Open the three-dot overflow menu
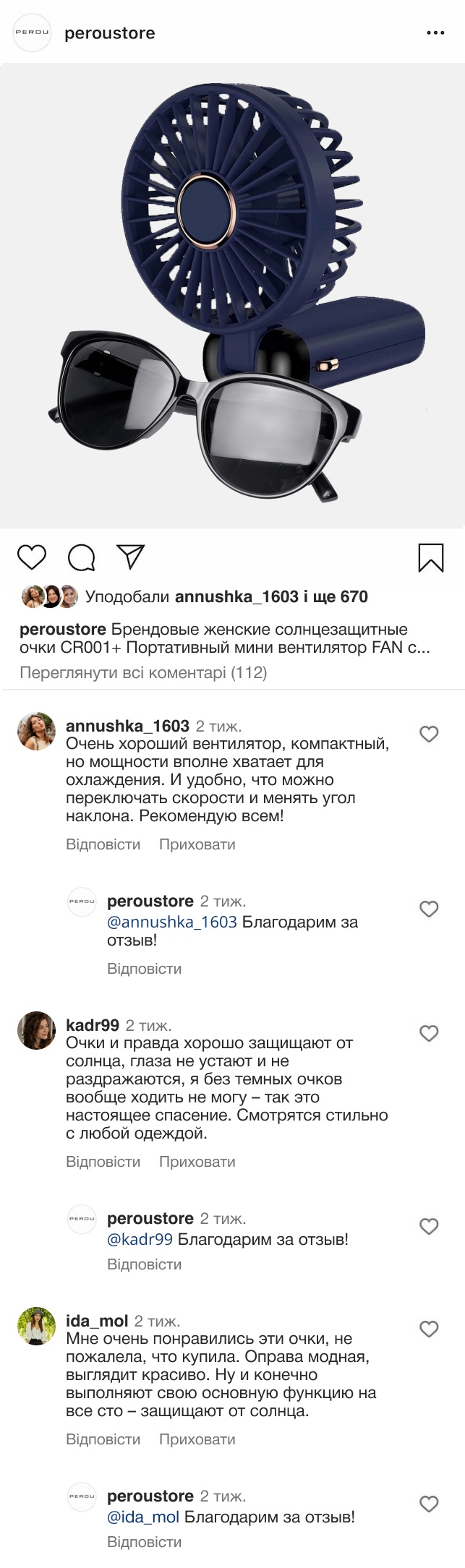Image resolution: width=465 pixels, height=1568 pixels. tap(435, 33)
